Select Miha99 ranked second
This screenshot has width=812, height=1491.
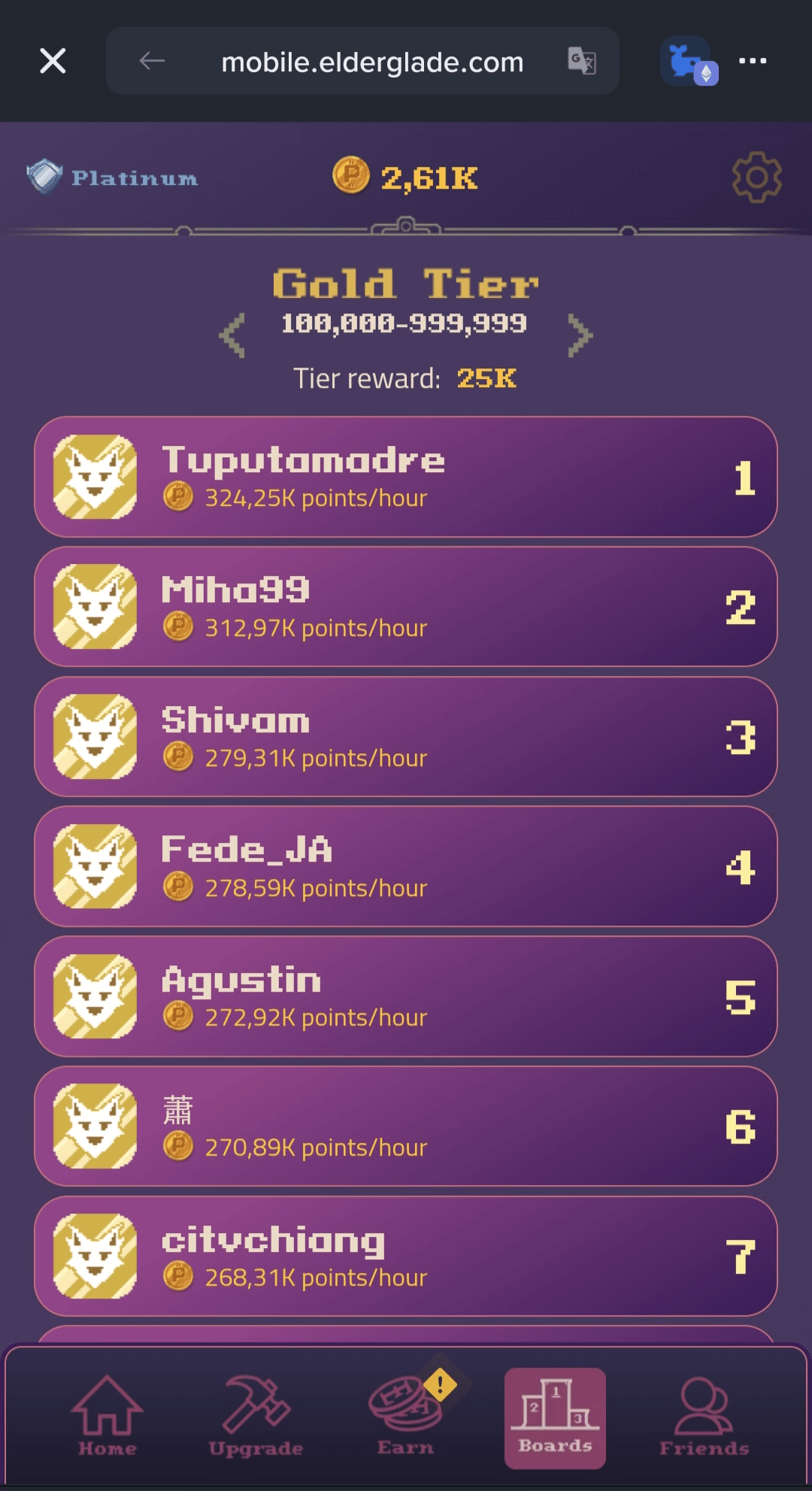[x=406, y=607]
